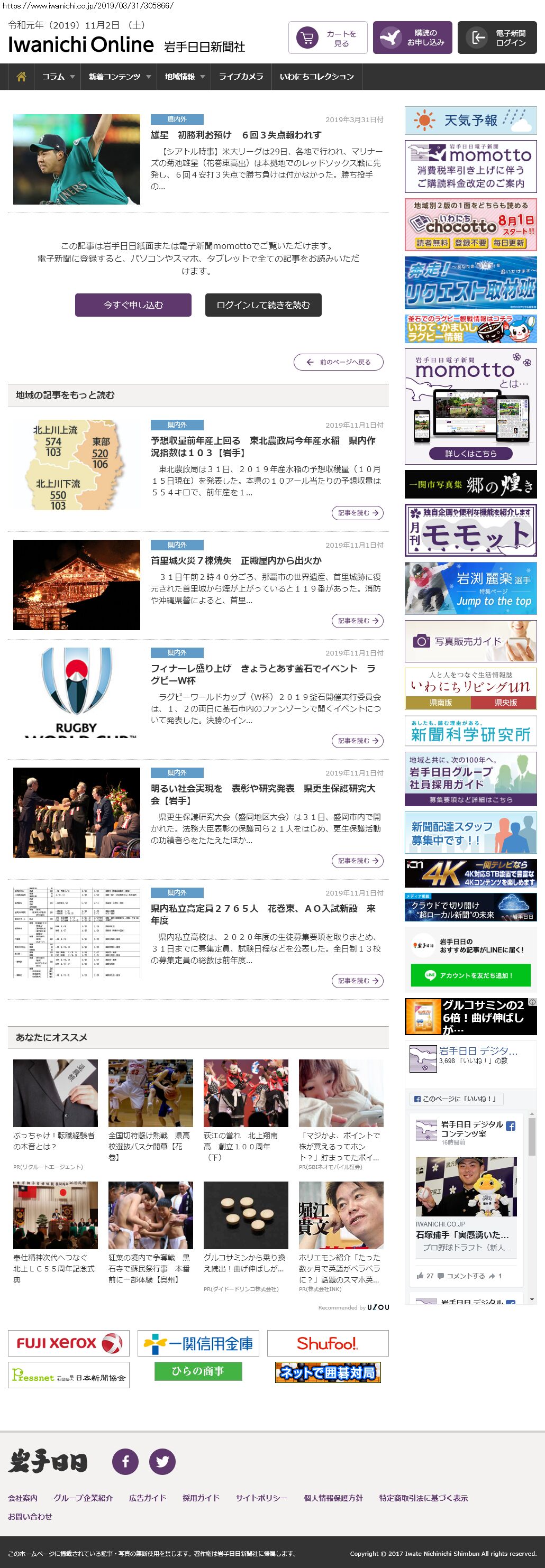The height and width of the screenshot is (1568, 545).
Task: Open the 個人情報保護方針 link
Action: pyautogui.click(x=333, y=1498)
